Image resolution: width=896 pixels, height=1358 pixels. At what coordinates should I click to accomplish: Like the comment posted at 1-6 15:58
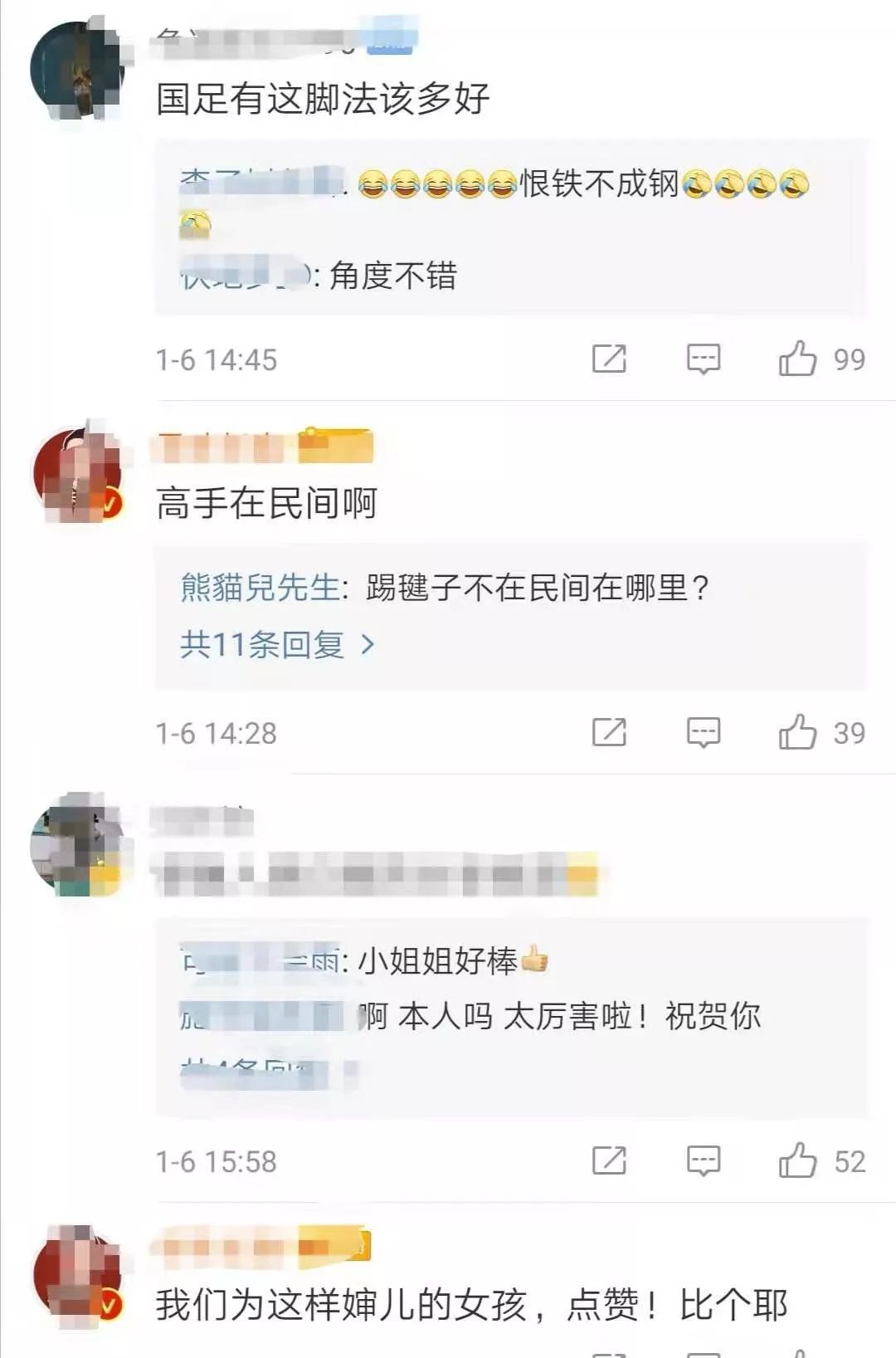(797, 1160)
